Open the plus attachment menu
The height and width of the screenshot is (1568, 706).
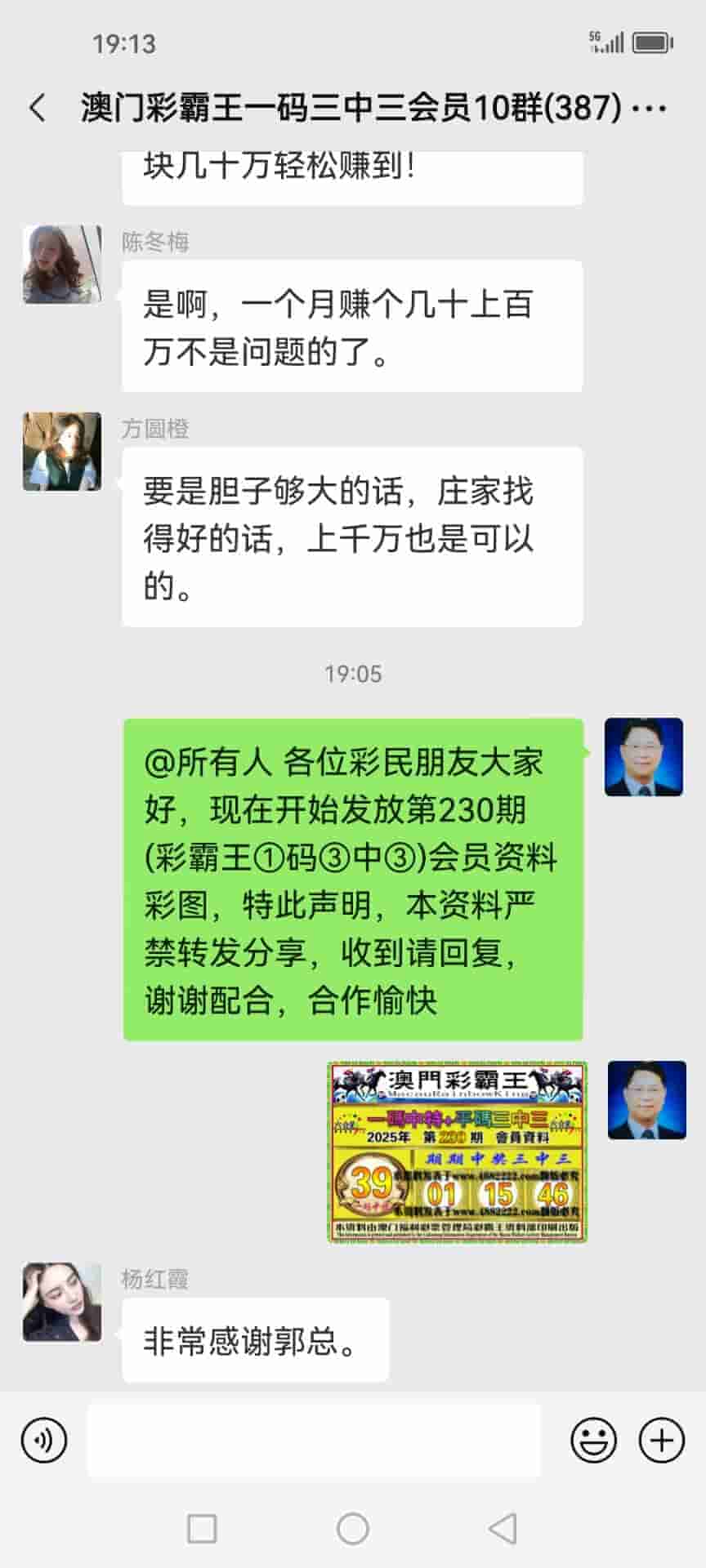coord(661,1441)
